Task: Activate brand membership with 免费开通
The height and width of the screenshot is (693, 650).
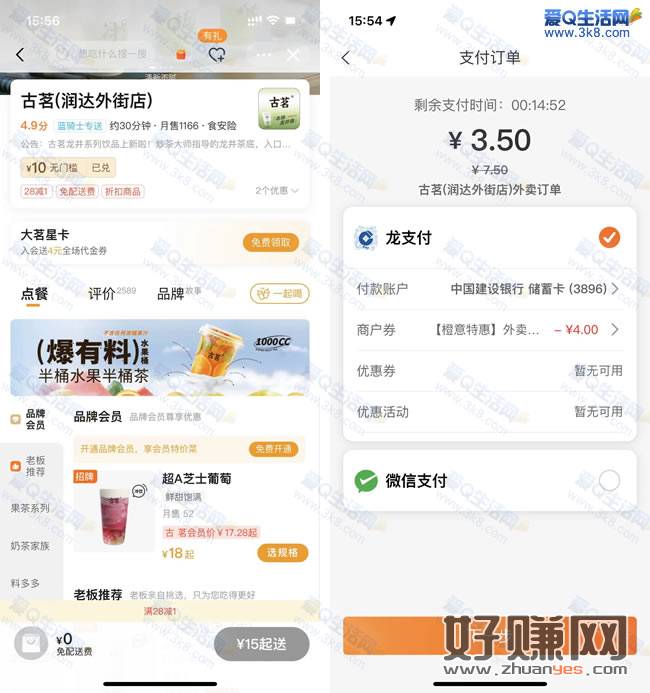Action: (x=273, y=449)
